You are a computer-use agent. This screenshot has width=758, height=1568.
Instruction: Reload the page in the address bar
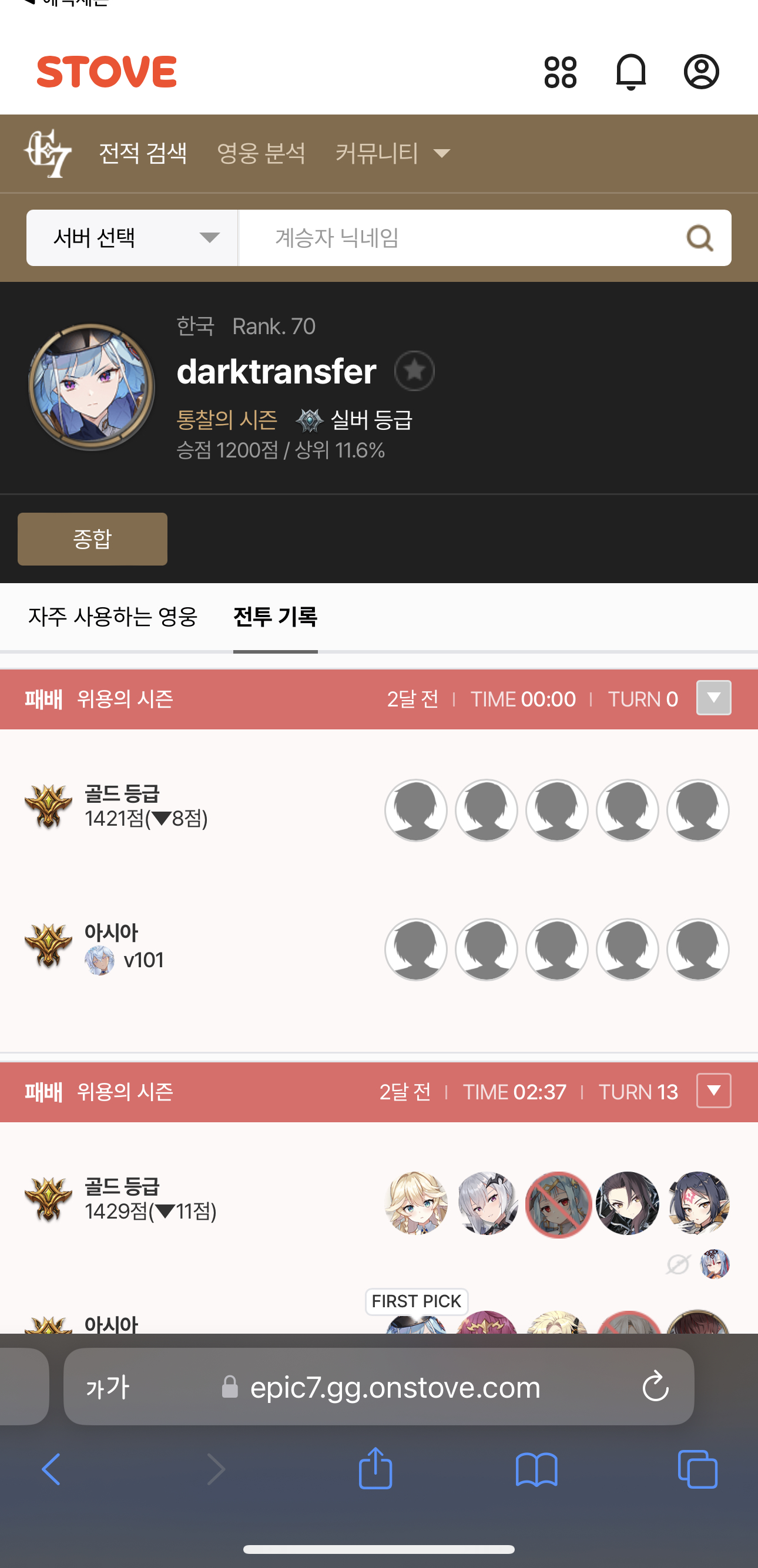tap(655, 1387)
